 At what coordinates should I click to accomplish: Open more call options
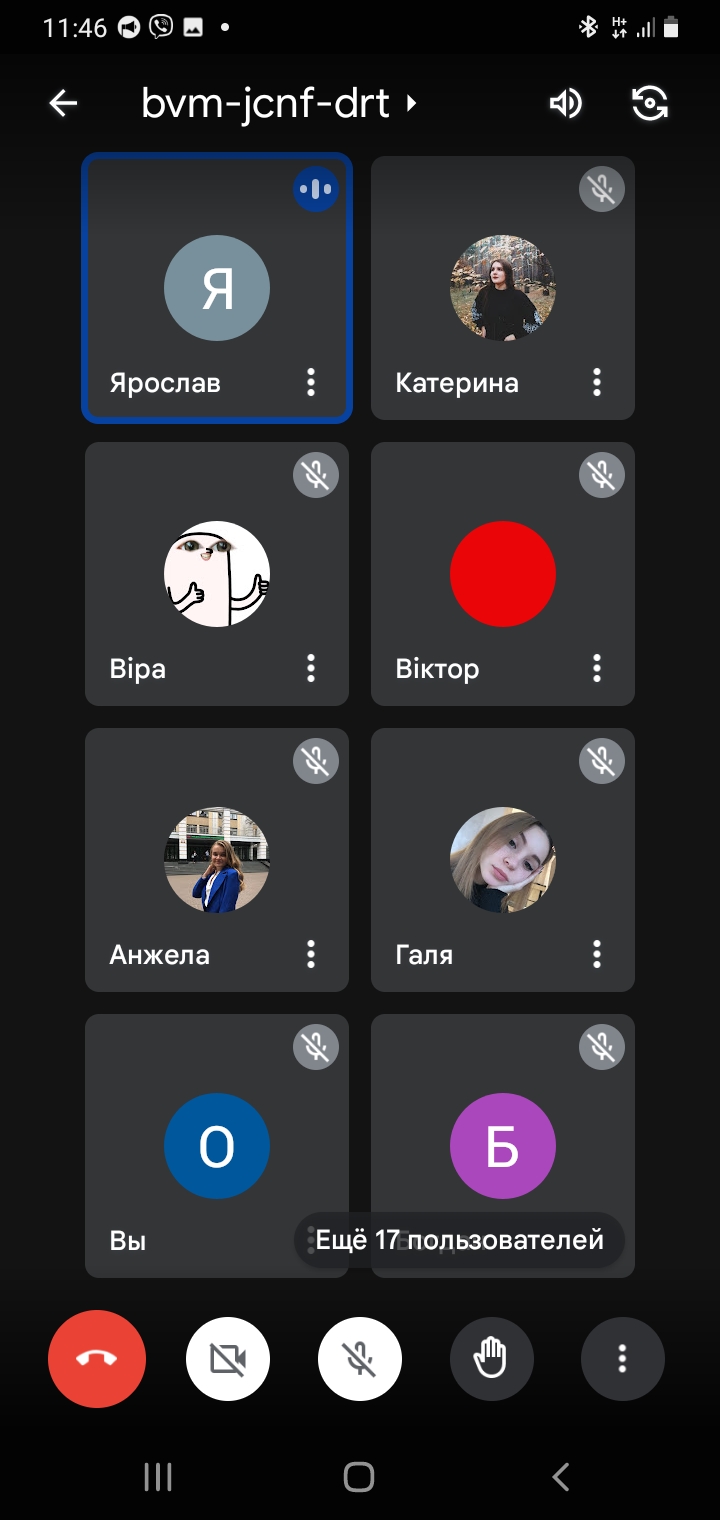point(622,1359)
